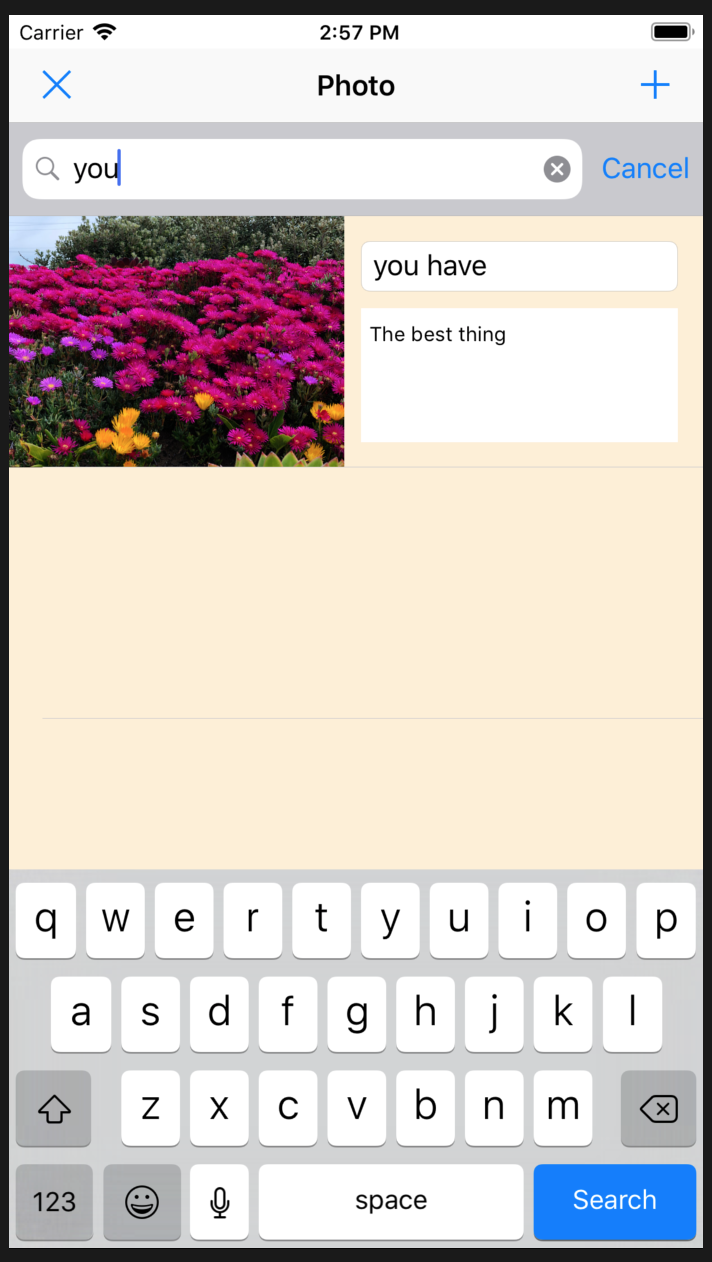Close the Photo screen with the X icon

tap(57, 85)
